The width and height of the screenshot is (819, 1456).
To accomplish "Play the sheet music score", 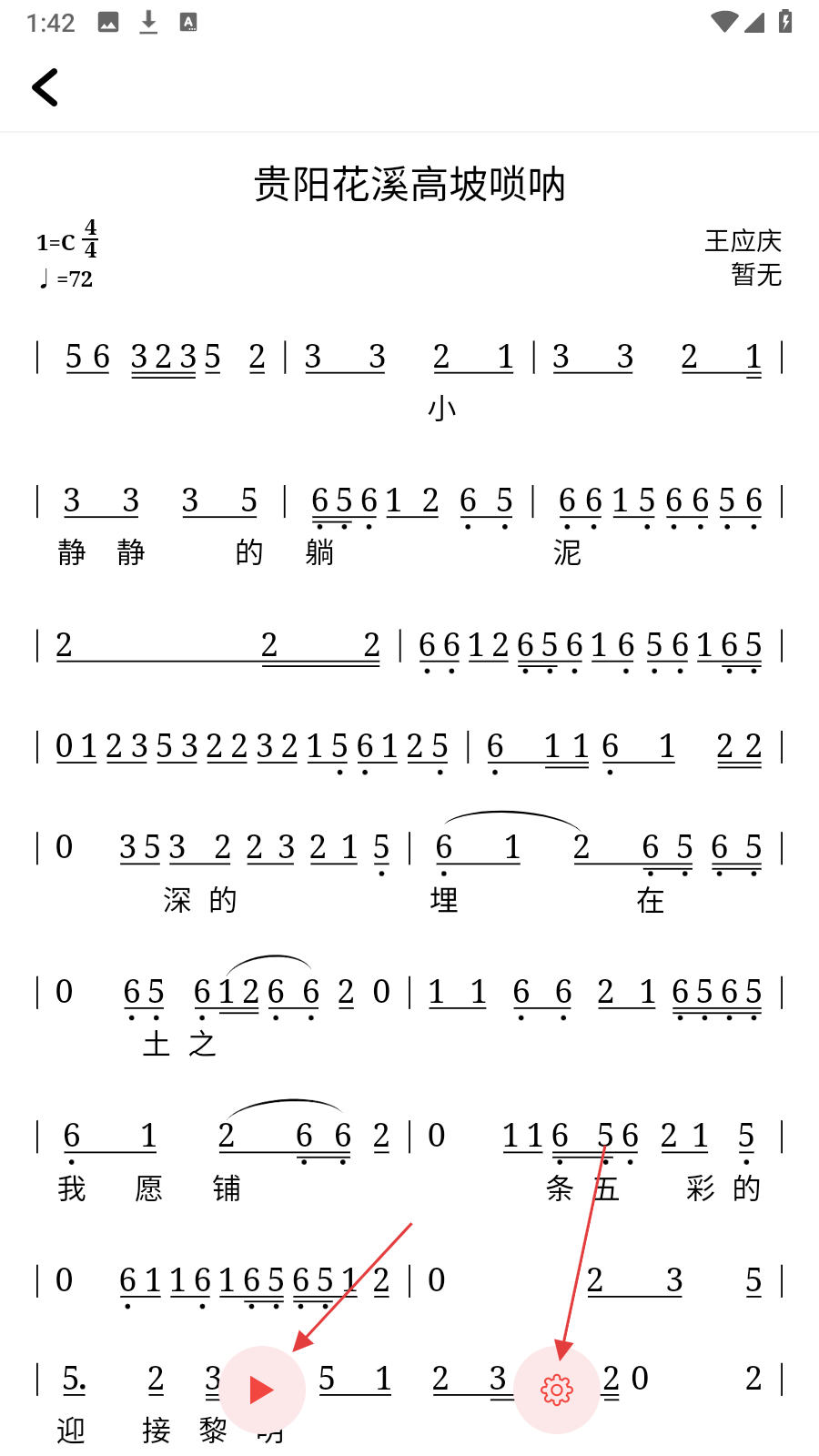I will (262, 1390).
